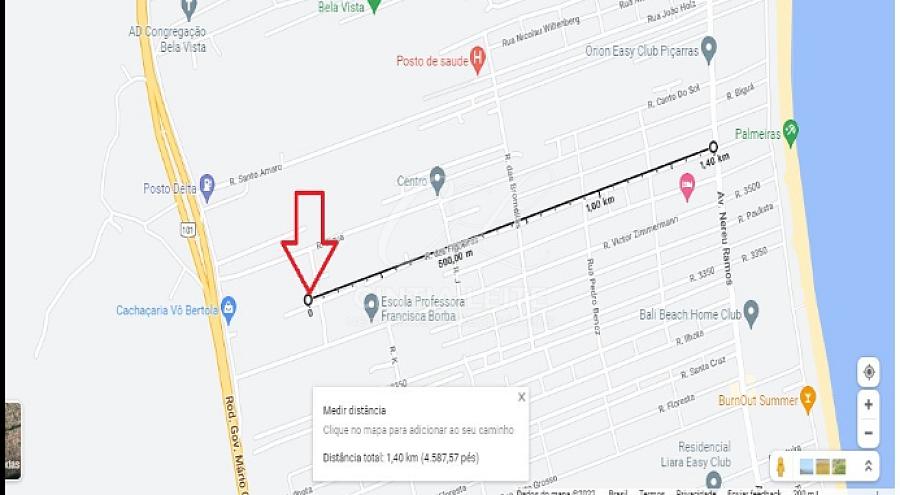This screenshot has width=900, height=495.
Task: Select the Orion Easy Club Piçarras pin
Action: [709, 48]
